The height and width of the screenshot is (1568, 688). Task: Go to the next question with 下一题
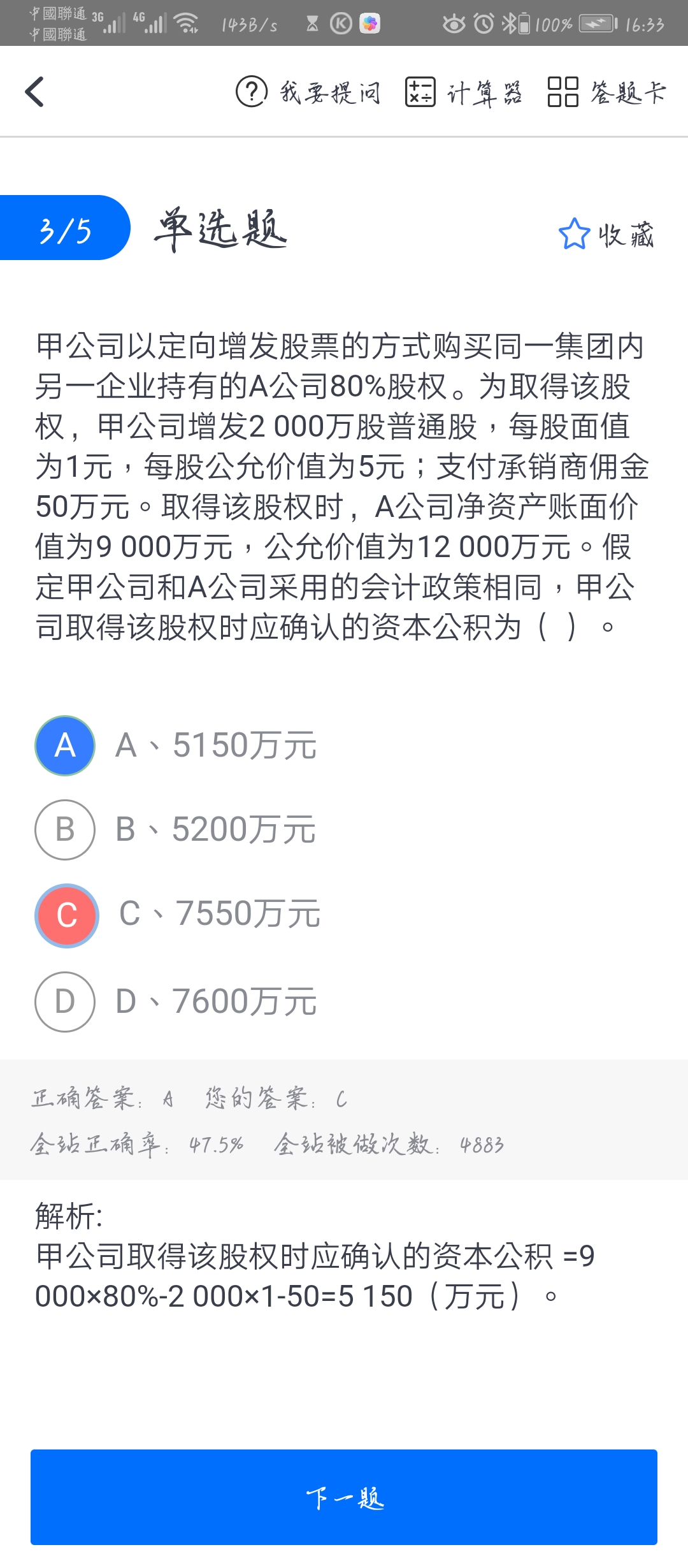tap(344, 1497)
